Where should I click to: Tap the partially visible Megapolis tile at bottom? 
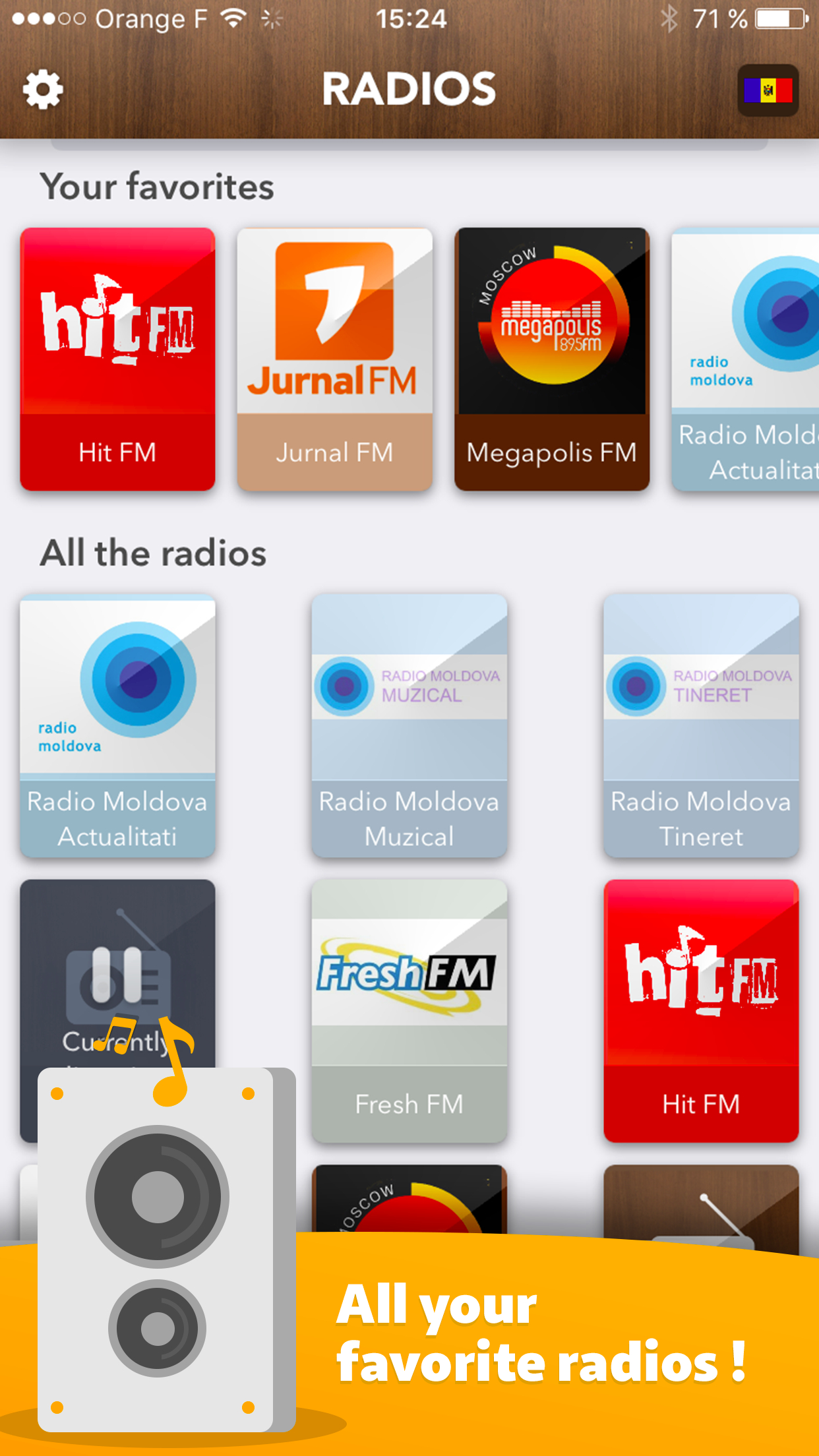[x=409, y=1200]
